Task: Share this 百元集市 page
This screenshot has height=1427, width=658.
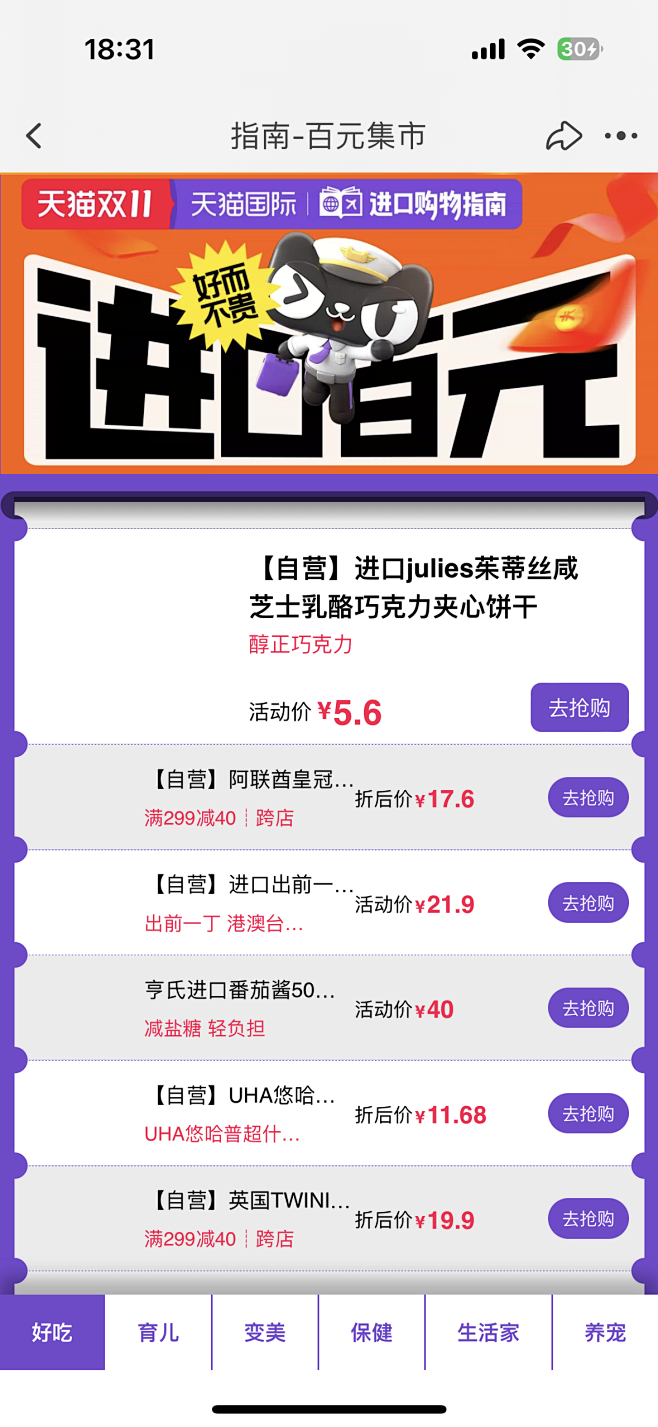Action: pyautogui.click(x=563, y=136)
